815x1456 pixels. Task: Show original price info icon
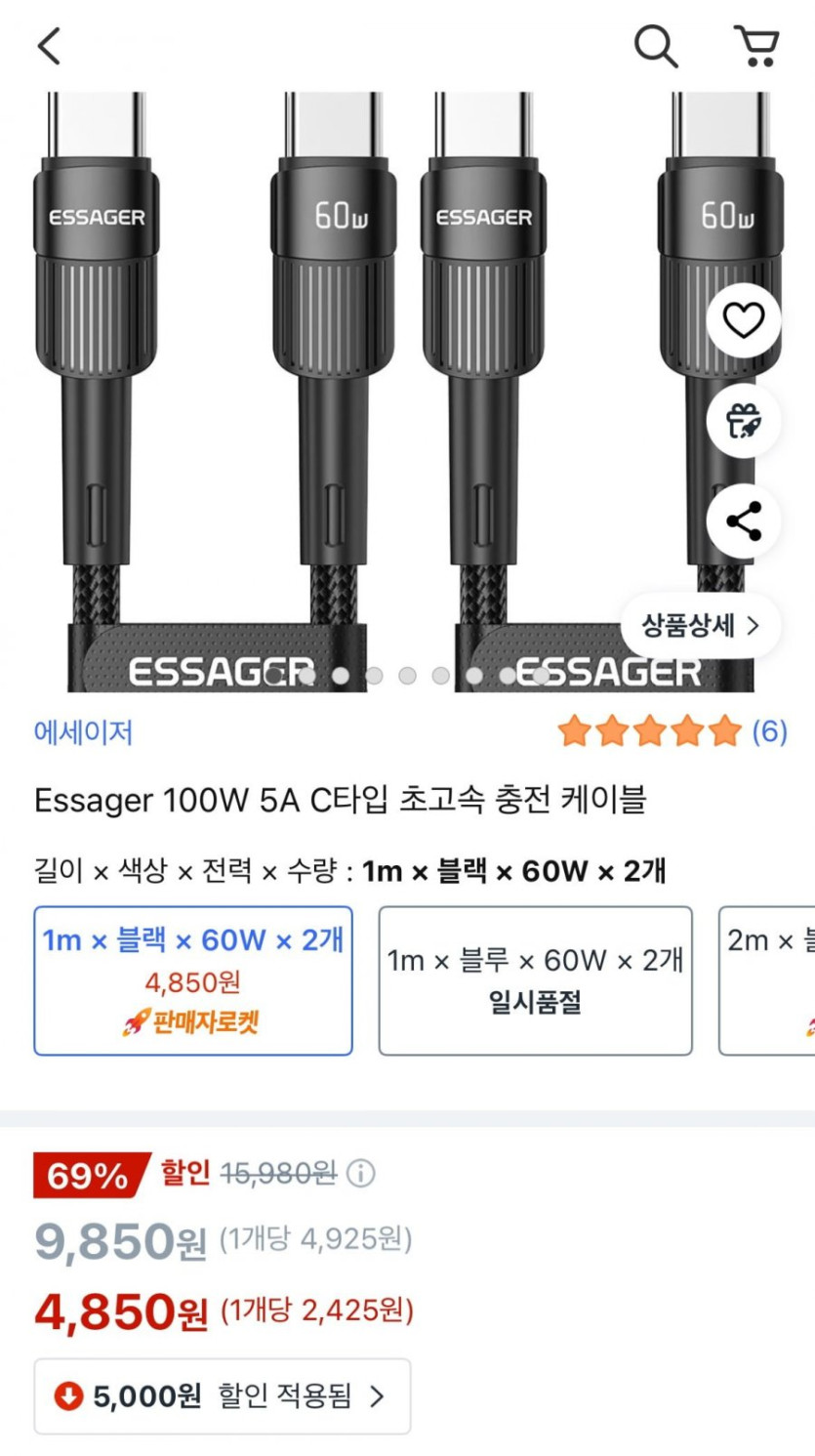(361, 1173)
